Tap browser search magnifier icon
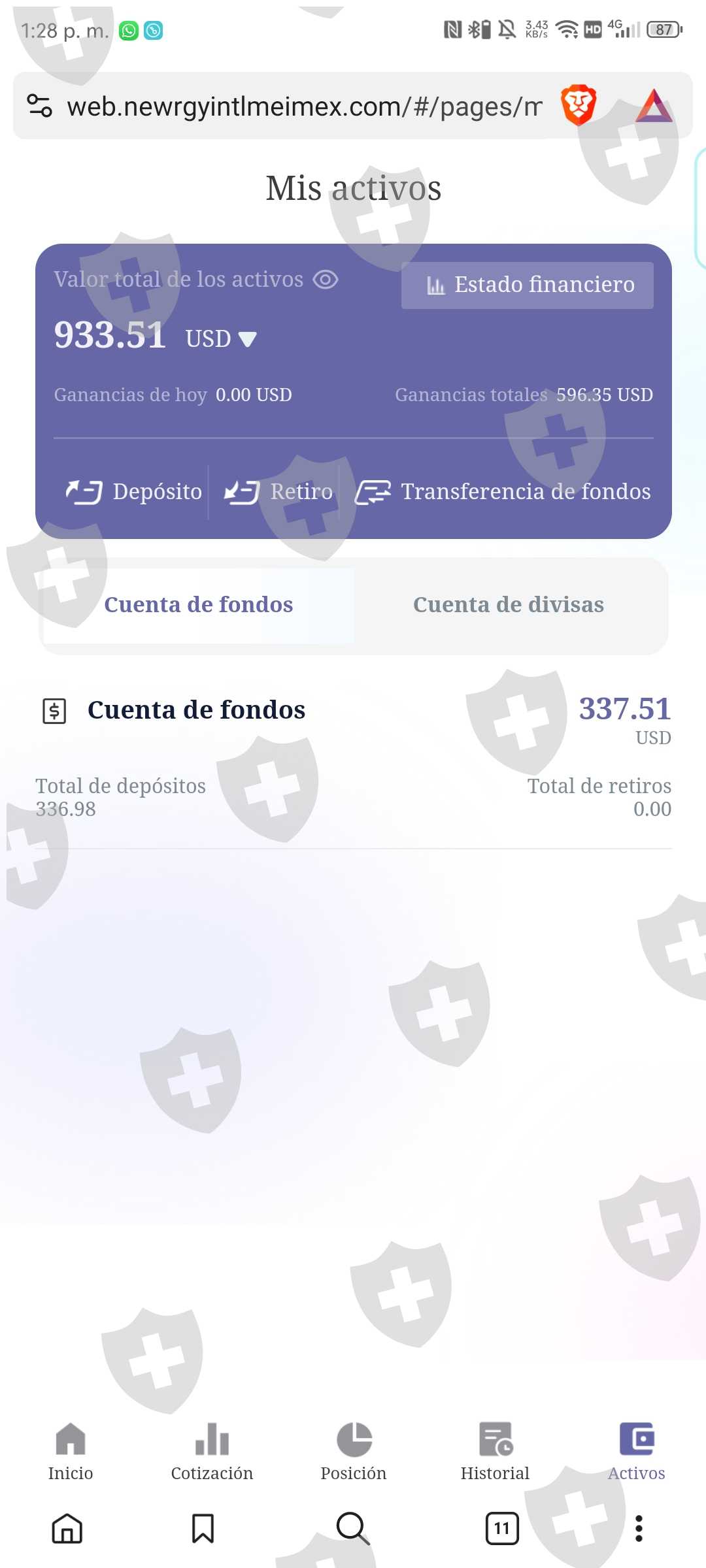This screenshot has width=706, height=1568. [353, 1528]
